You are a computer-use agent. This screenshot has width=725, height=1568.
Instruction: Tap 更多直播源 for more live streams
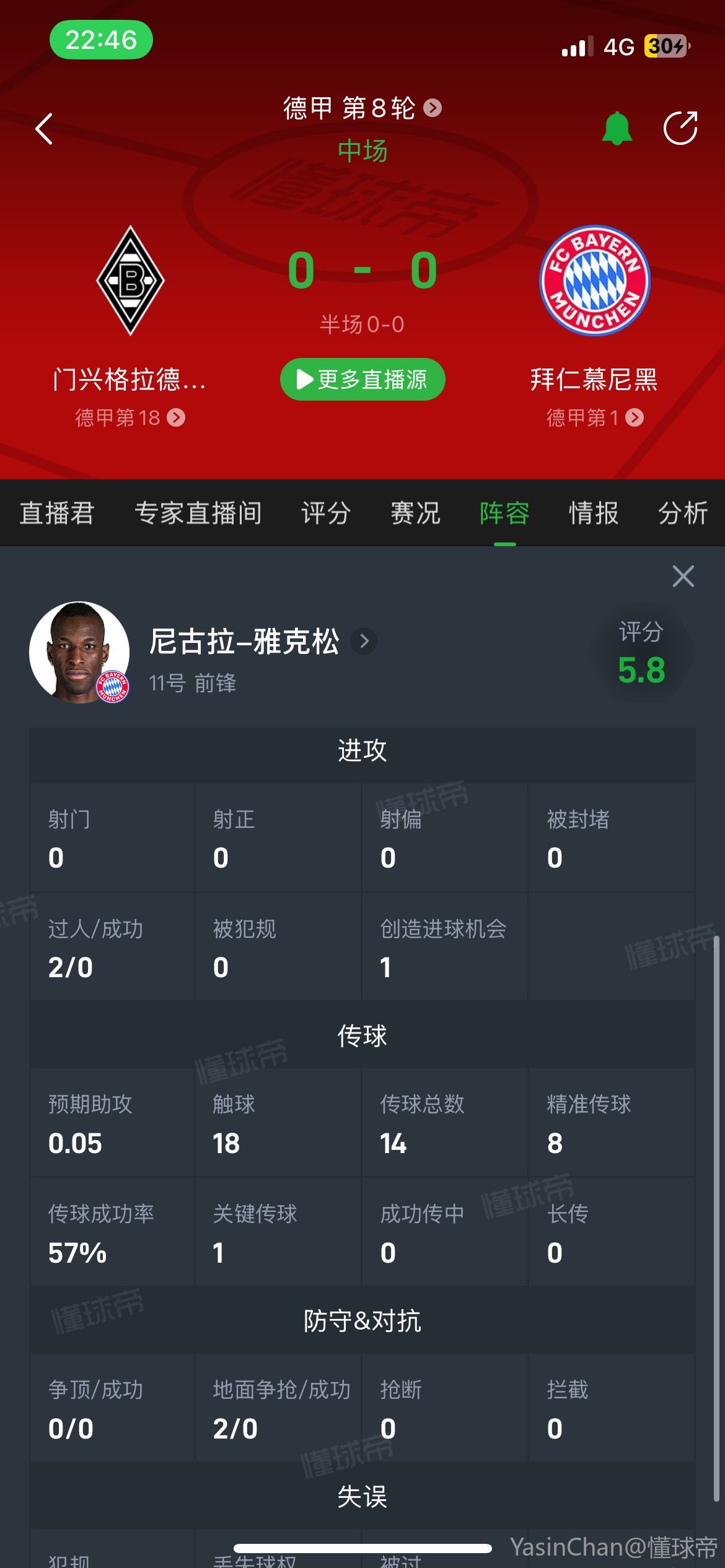point(362,380)
